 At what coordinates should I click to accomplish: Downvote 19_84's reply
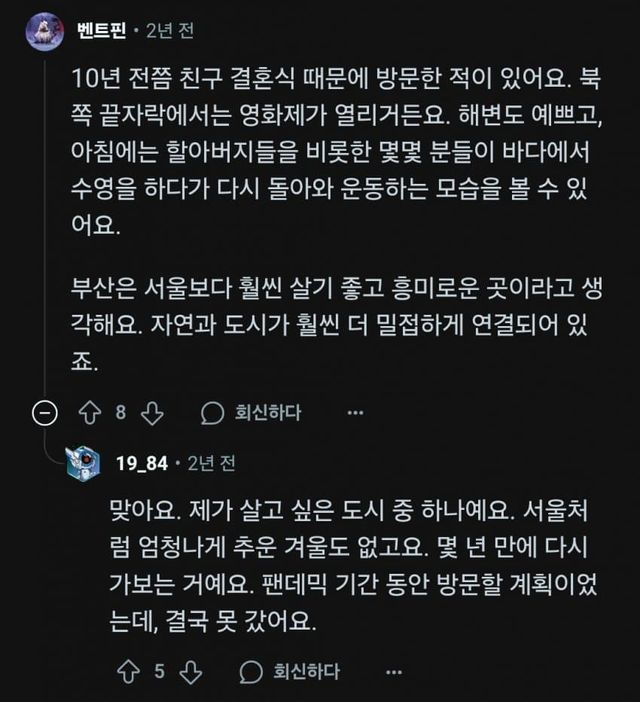(x=191, y=671)
